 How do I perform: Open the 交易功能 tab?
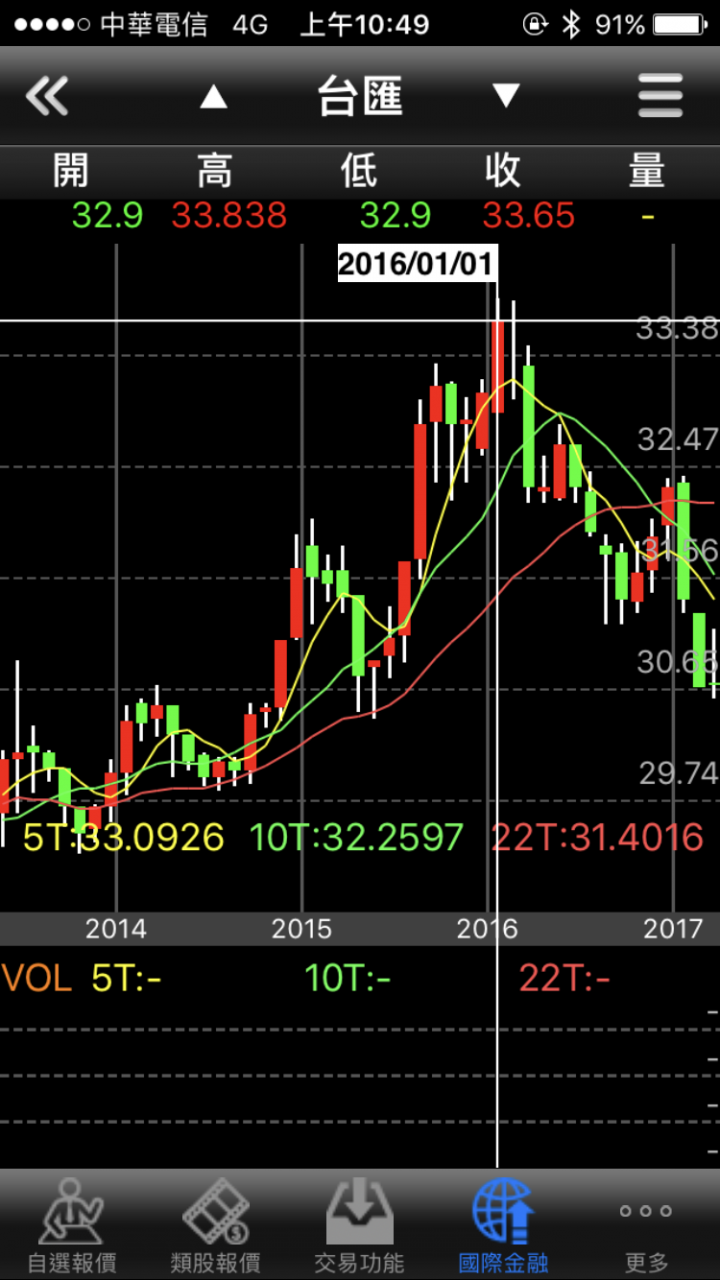click(x=359, y=1226)
